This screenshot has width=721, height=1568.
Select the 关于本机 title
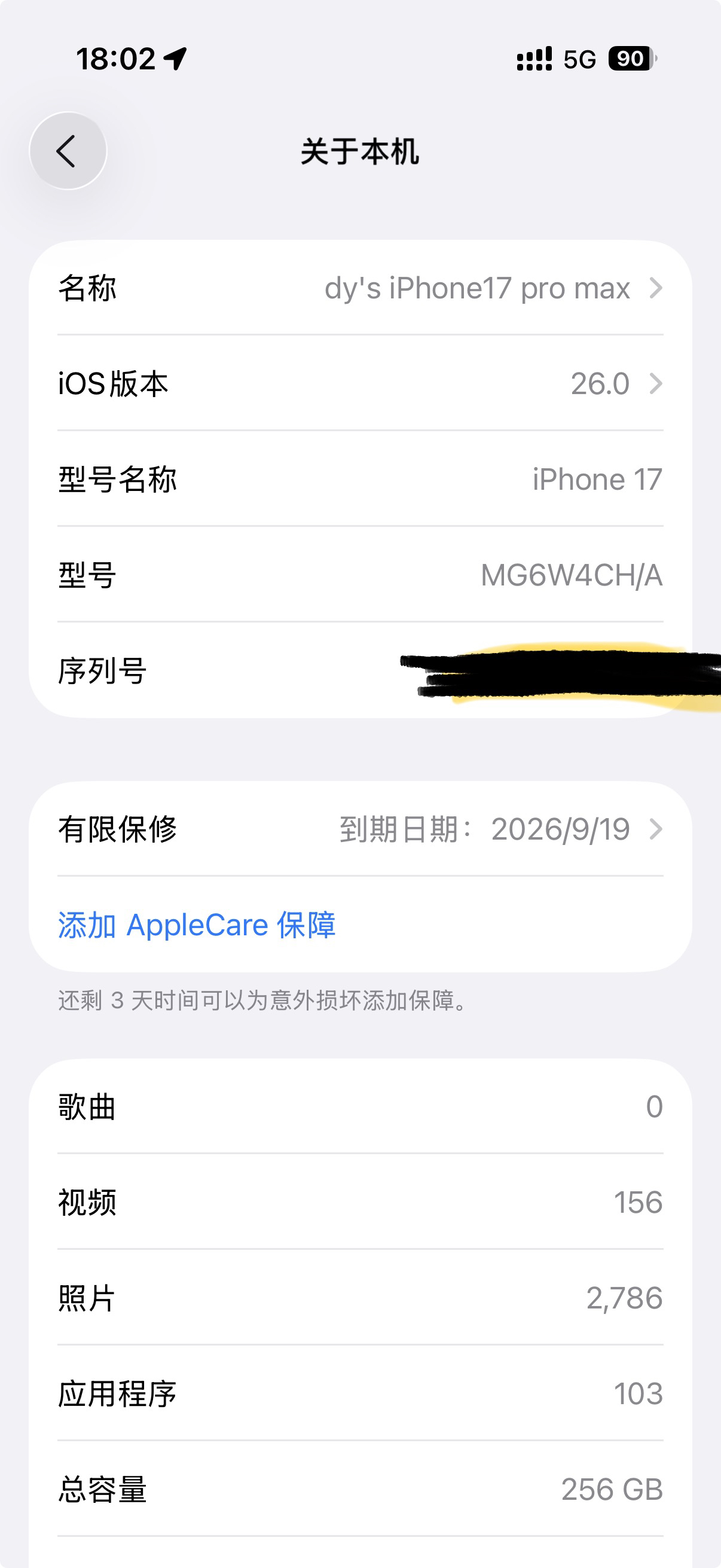click(x=360, y=152)
